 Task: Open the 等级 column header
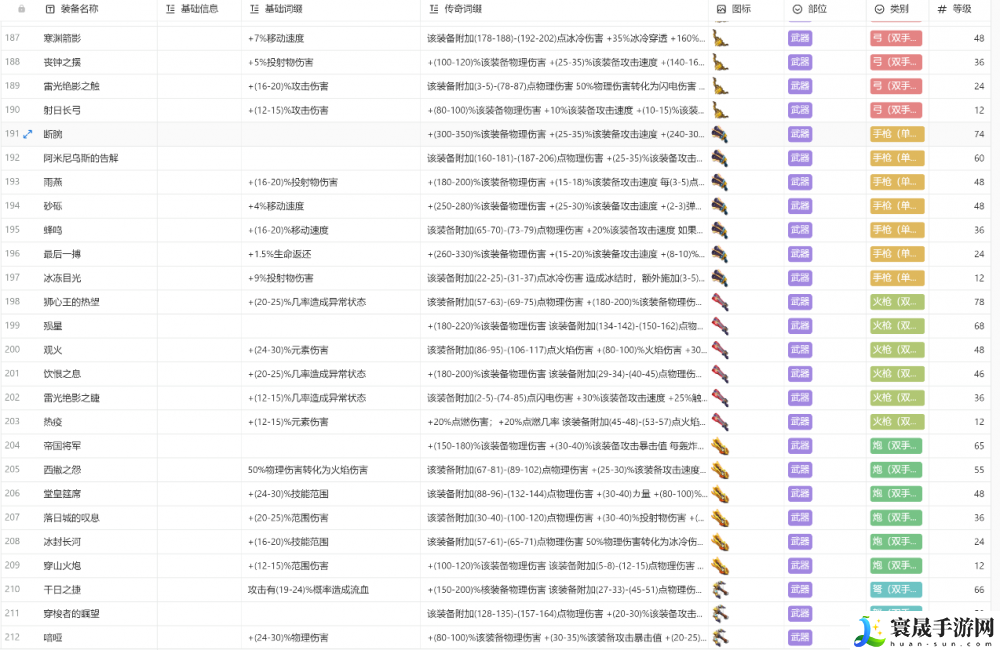(x=960, y=9)
